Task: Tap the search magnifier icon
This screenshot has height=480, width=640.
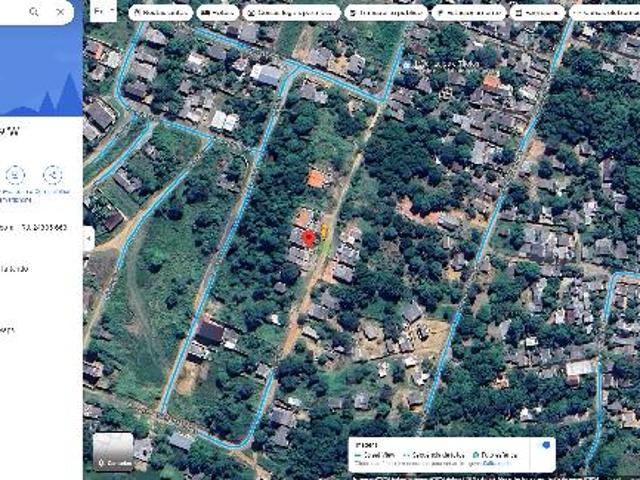Action: pyautogui.click(x=34, y=12)
